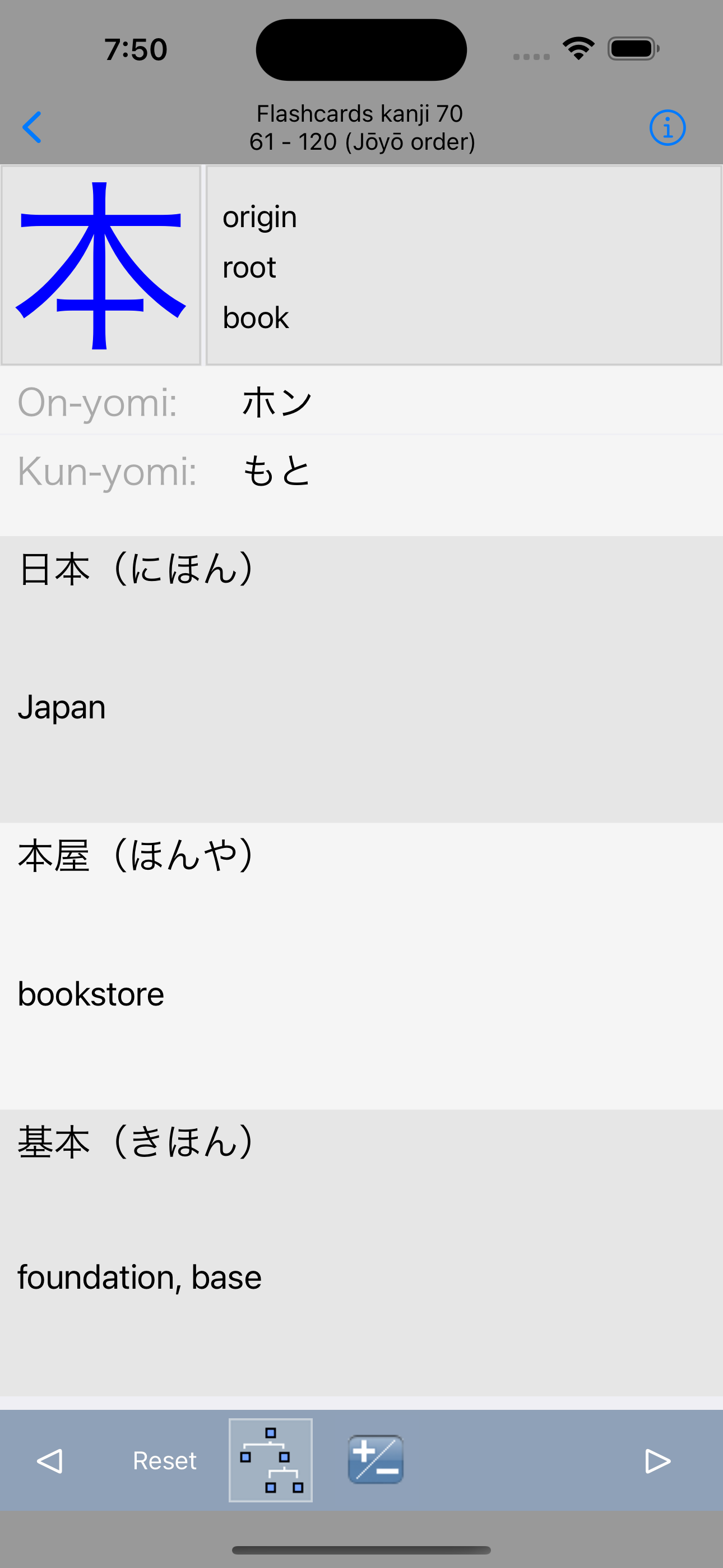
Task: Tap the plus/minus scoring icon
Action: tap(375, 1460)
